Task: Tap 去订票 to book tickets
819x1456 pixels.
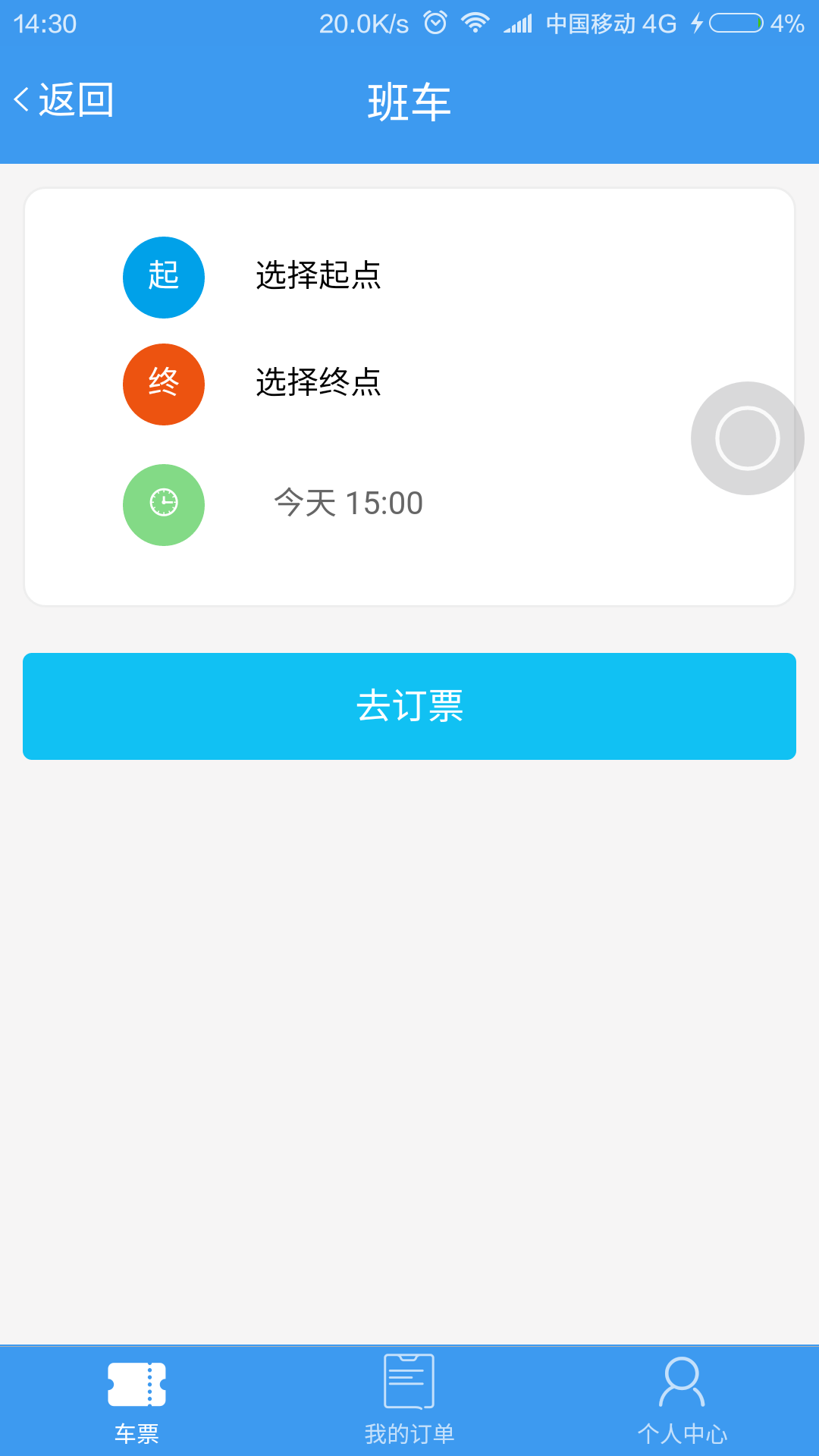Action: 409,706
